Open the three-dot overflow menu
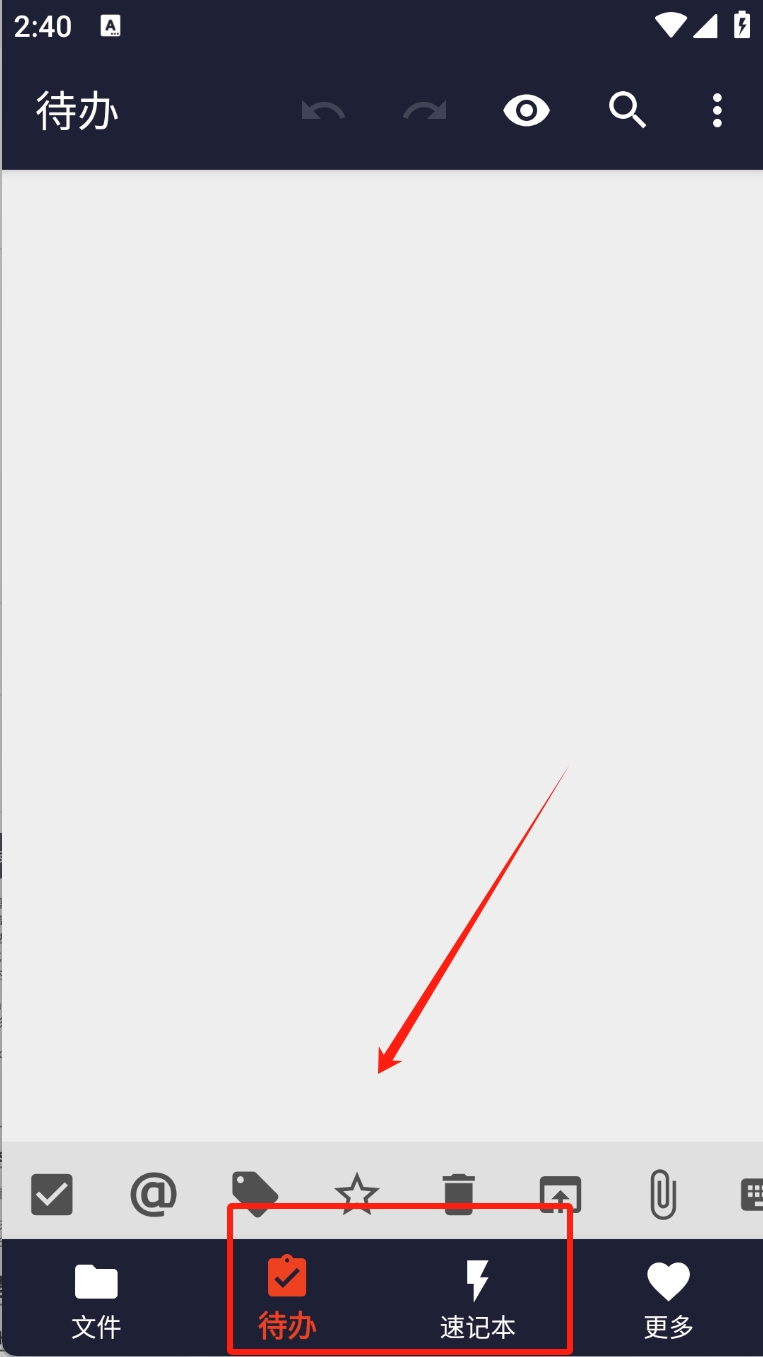Screen dimensions: 763x1357 pyautogui.click(x=716, y=111)
